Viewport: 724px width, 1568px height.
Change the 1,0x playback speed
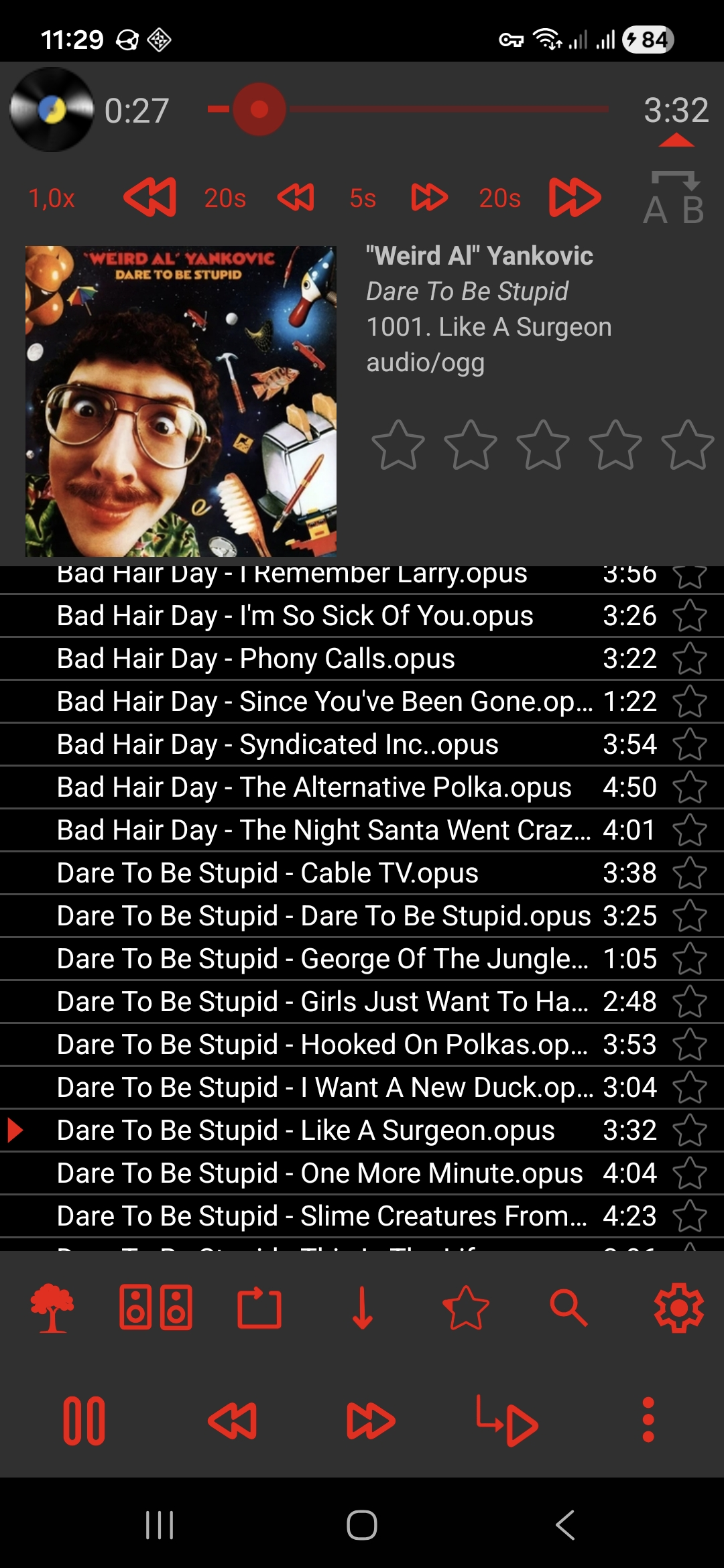52,198
